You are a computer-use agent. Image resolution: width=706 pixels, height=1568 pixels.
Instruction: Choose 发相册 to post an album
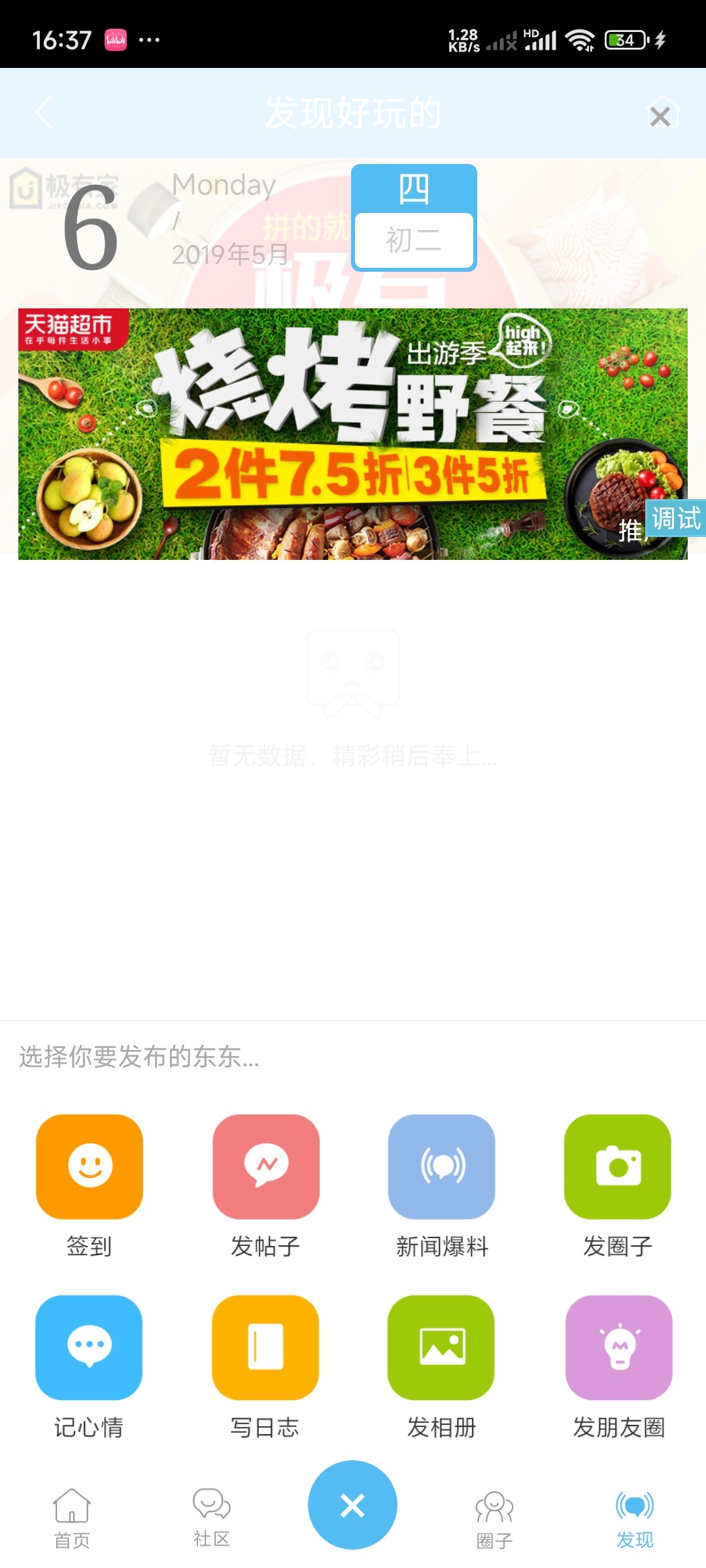(442, 1347)
